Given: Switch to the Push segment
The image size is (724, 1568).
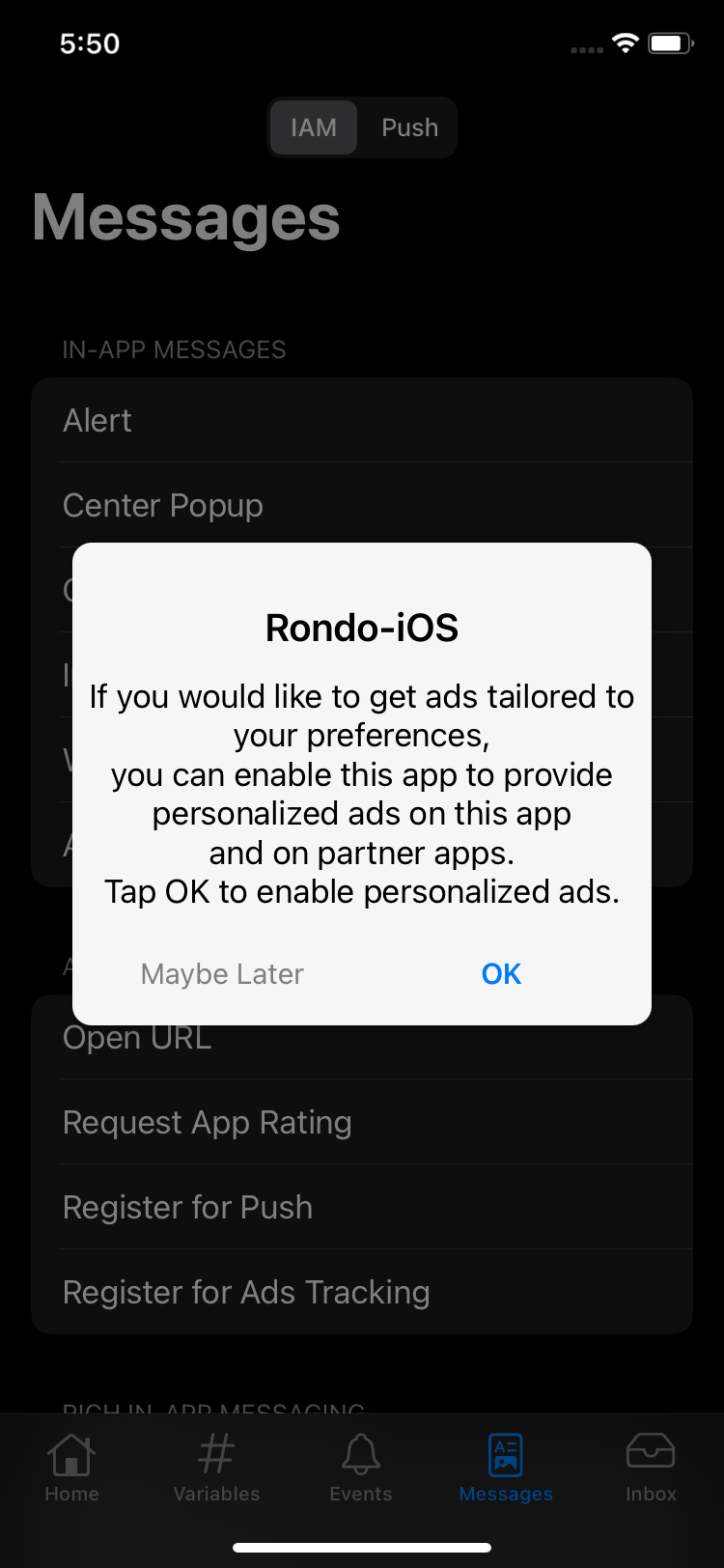Looking at the screenshot, I should (x=408, y=126).
